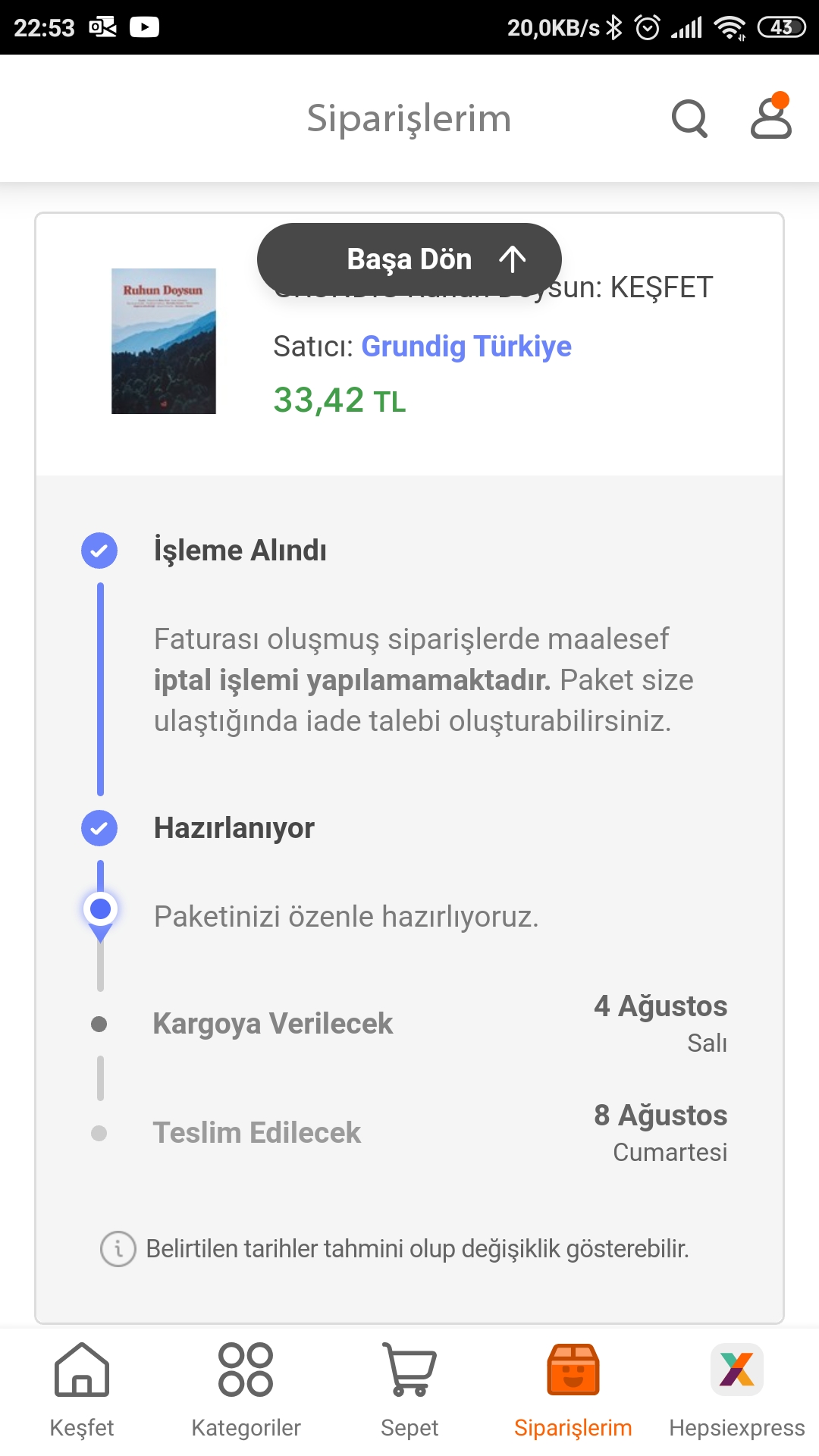Tap the Başa Dön button
The height and width of the screenshot is (1456, 819).
(409, 259)
